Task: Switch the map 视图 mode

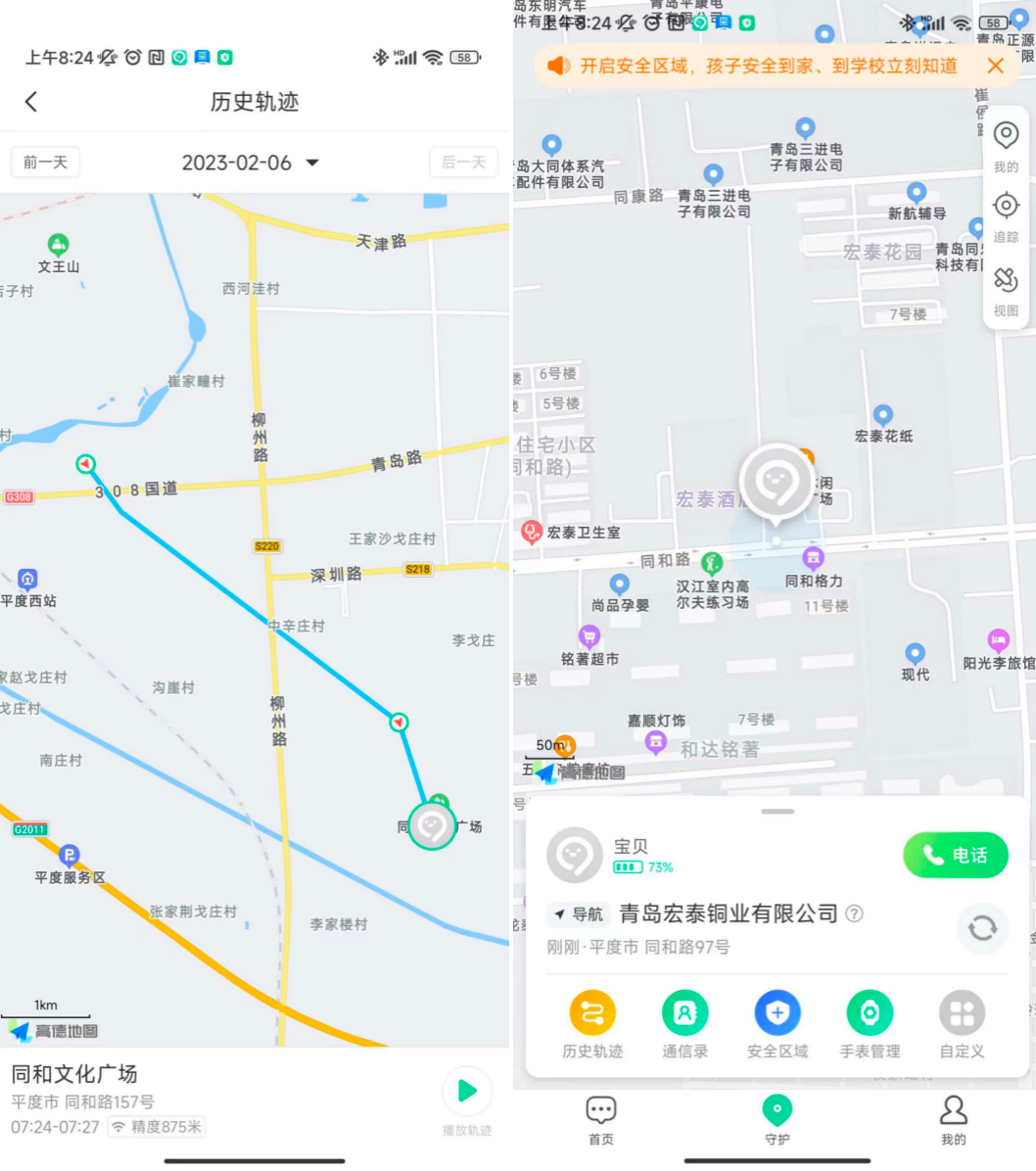Action: click(x=1006, y=289)
